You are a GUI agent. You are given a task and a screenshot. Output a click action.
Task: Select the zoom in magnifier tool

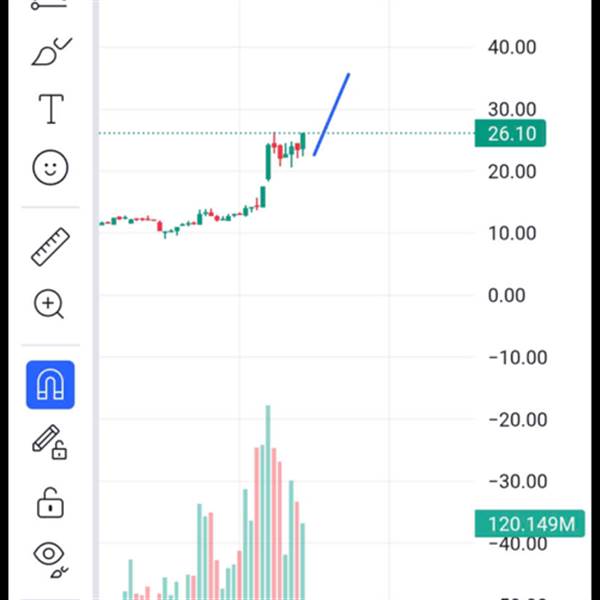click(49, 304)
